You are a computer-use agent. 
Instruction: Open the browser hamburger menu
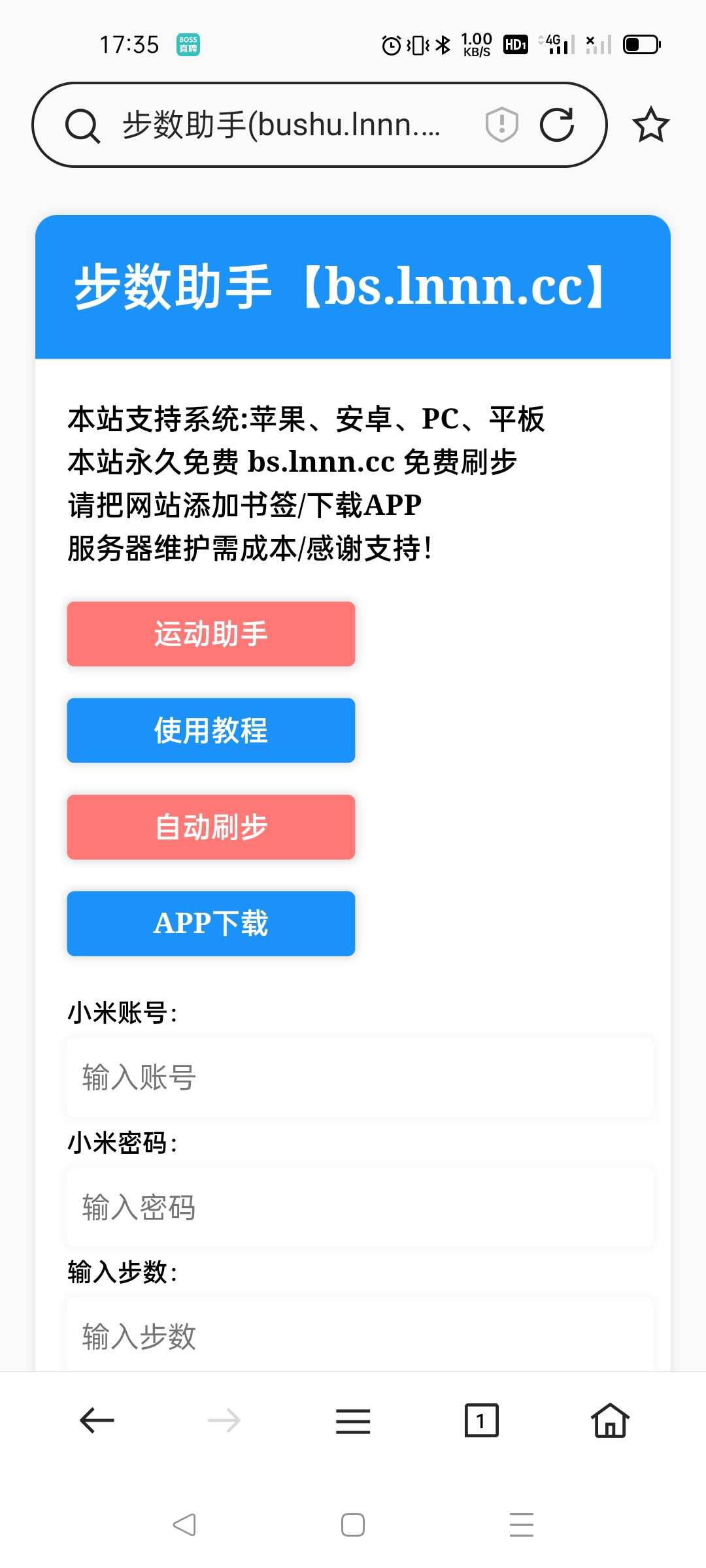pos(353,1421)
